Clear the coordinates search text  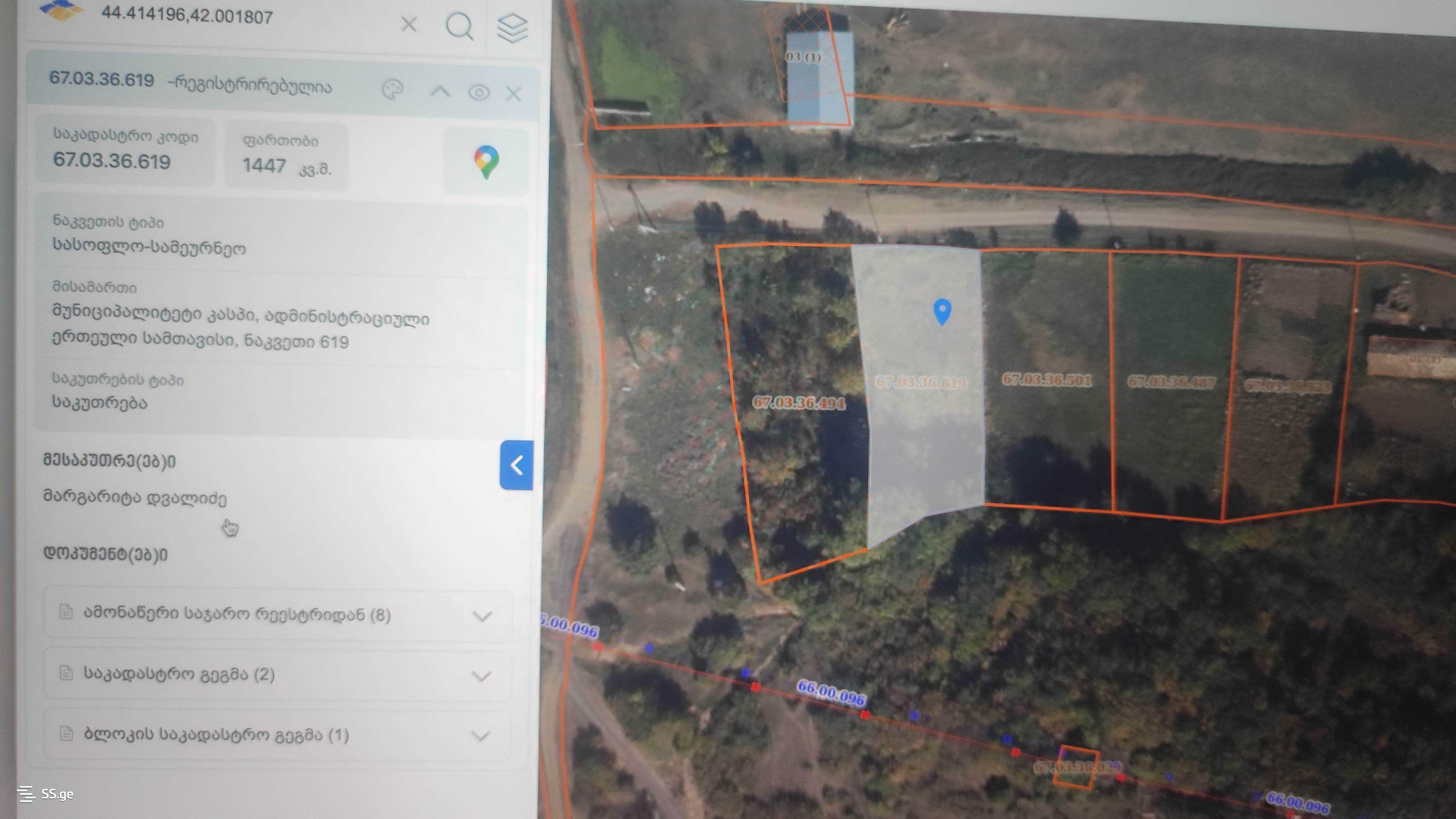pyautogui.click(x=409, y=24)
